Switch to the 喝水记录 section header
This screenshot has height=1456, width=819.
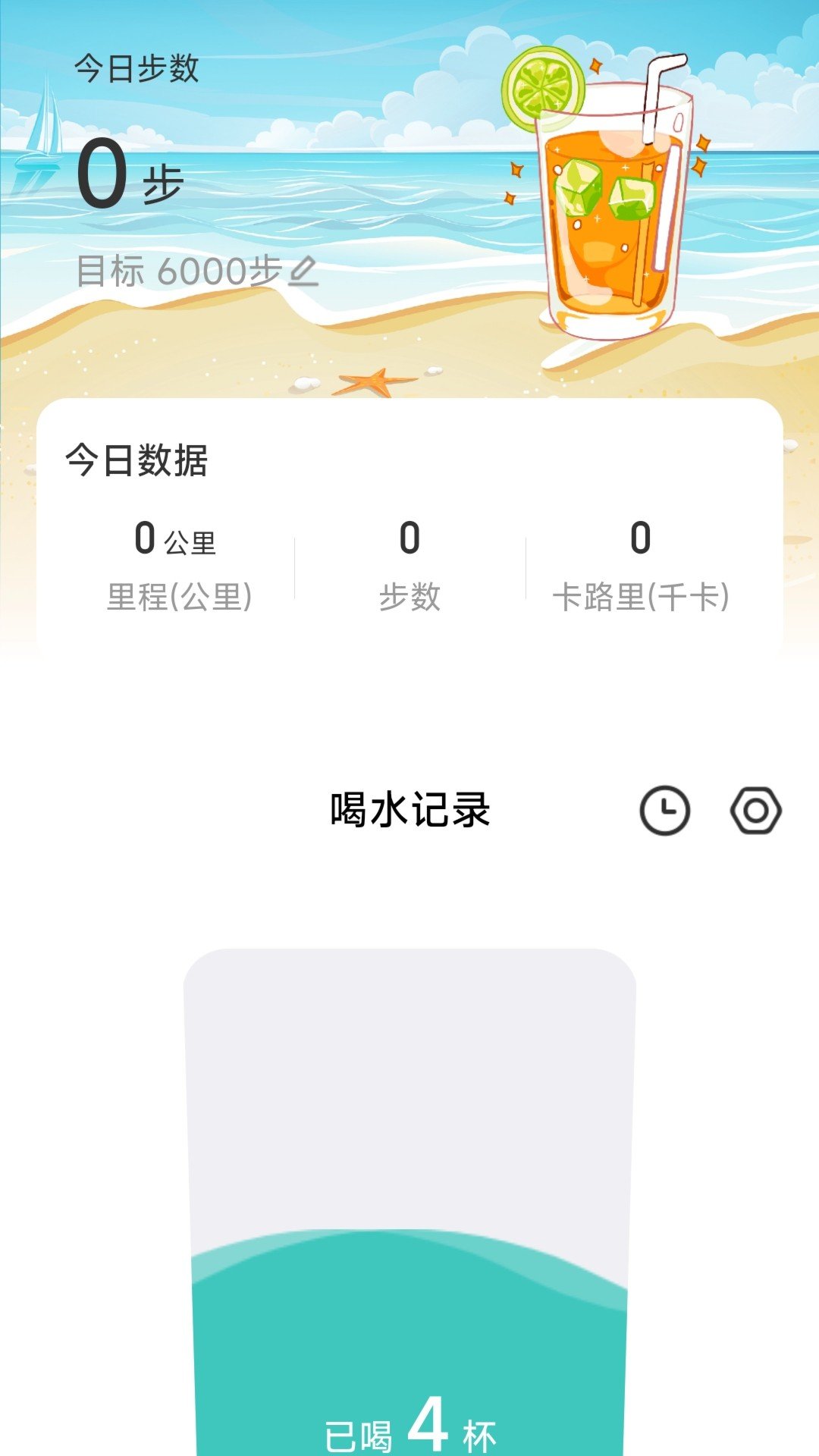(409, 808)
